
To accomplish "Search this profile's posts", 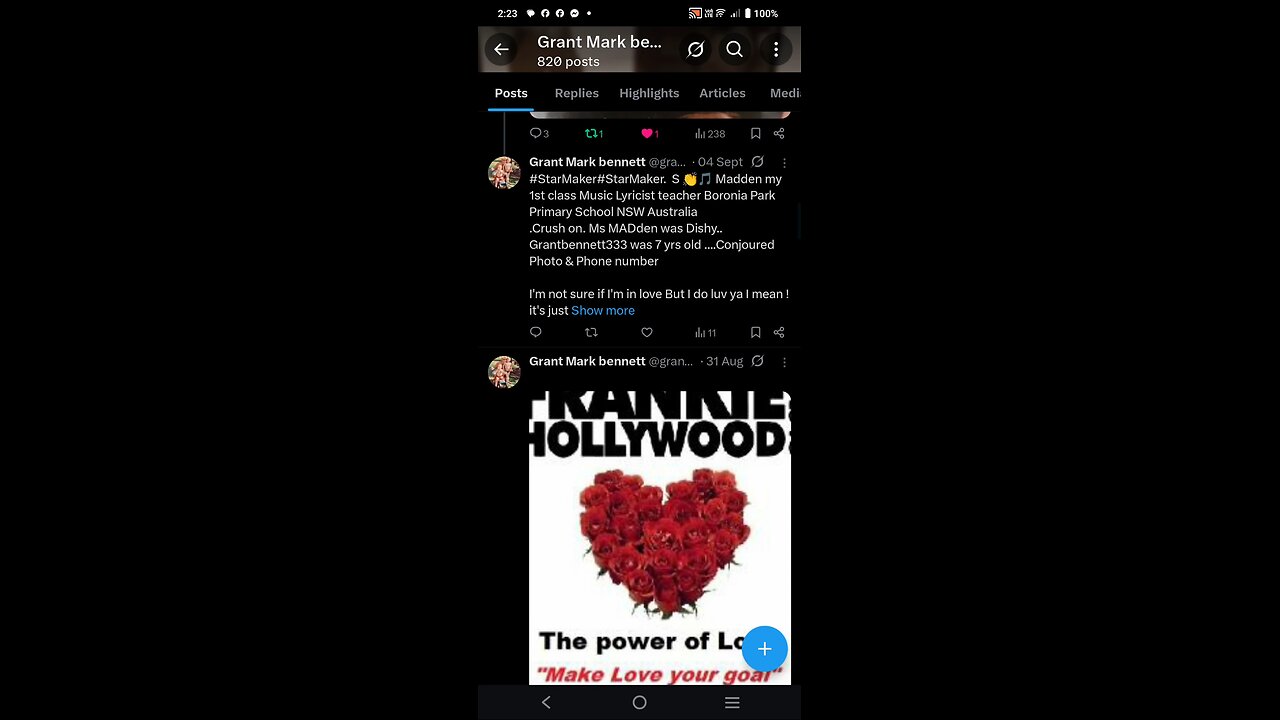I will [734, 49].
